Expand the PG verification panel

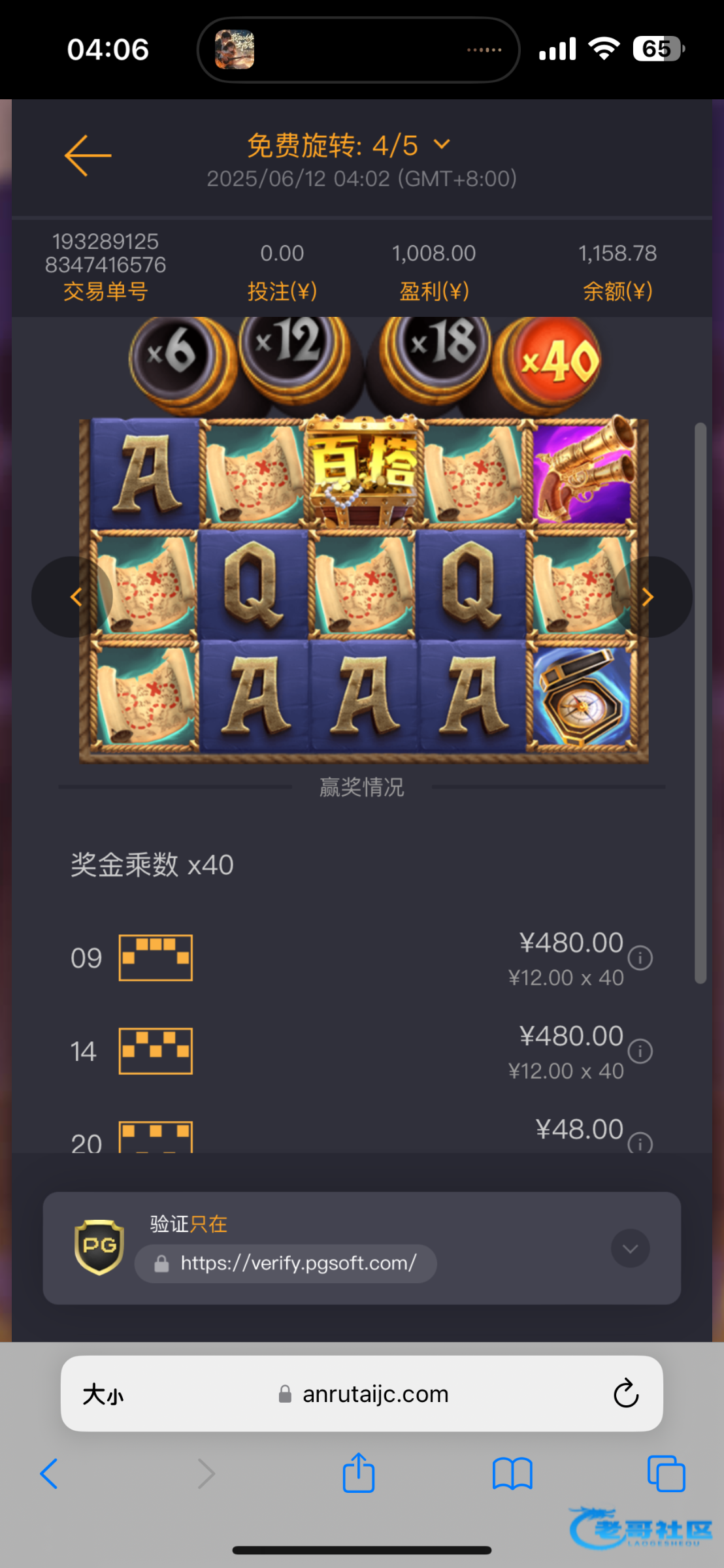(630, 1249)
